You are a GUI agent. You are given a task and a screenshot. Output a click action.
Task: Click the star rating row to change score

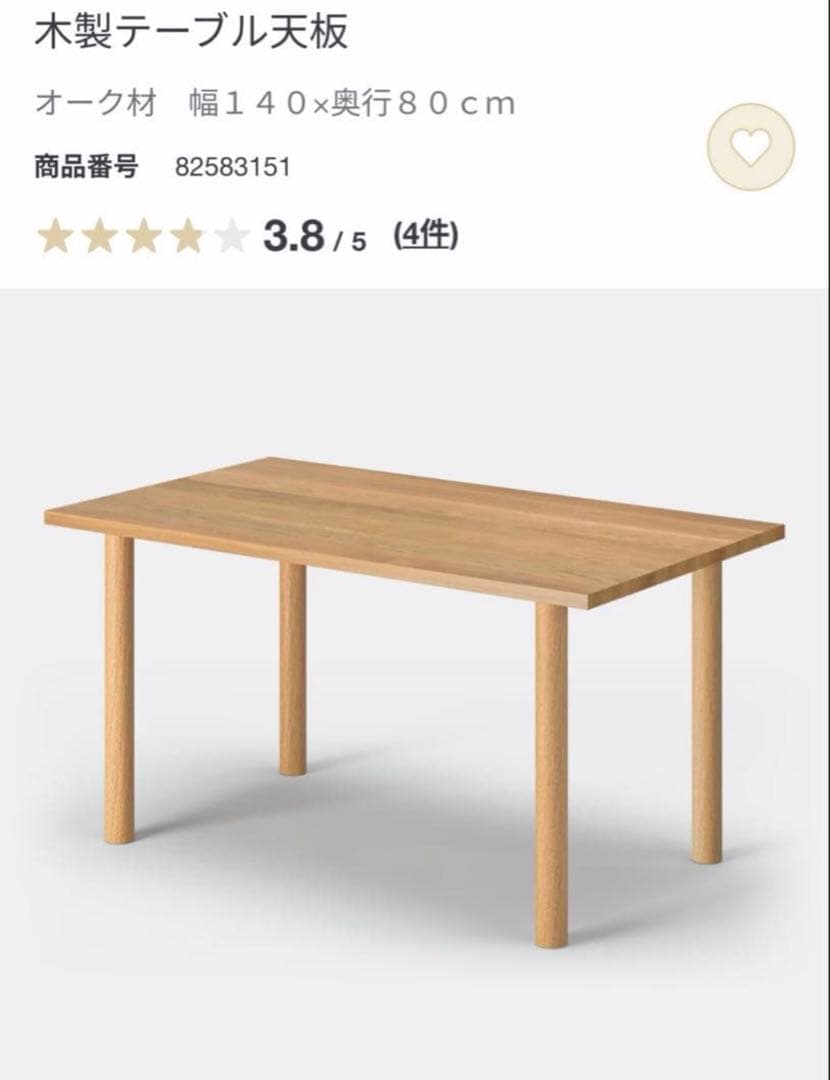tap(144, 237)
